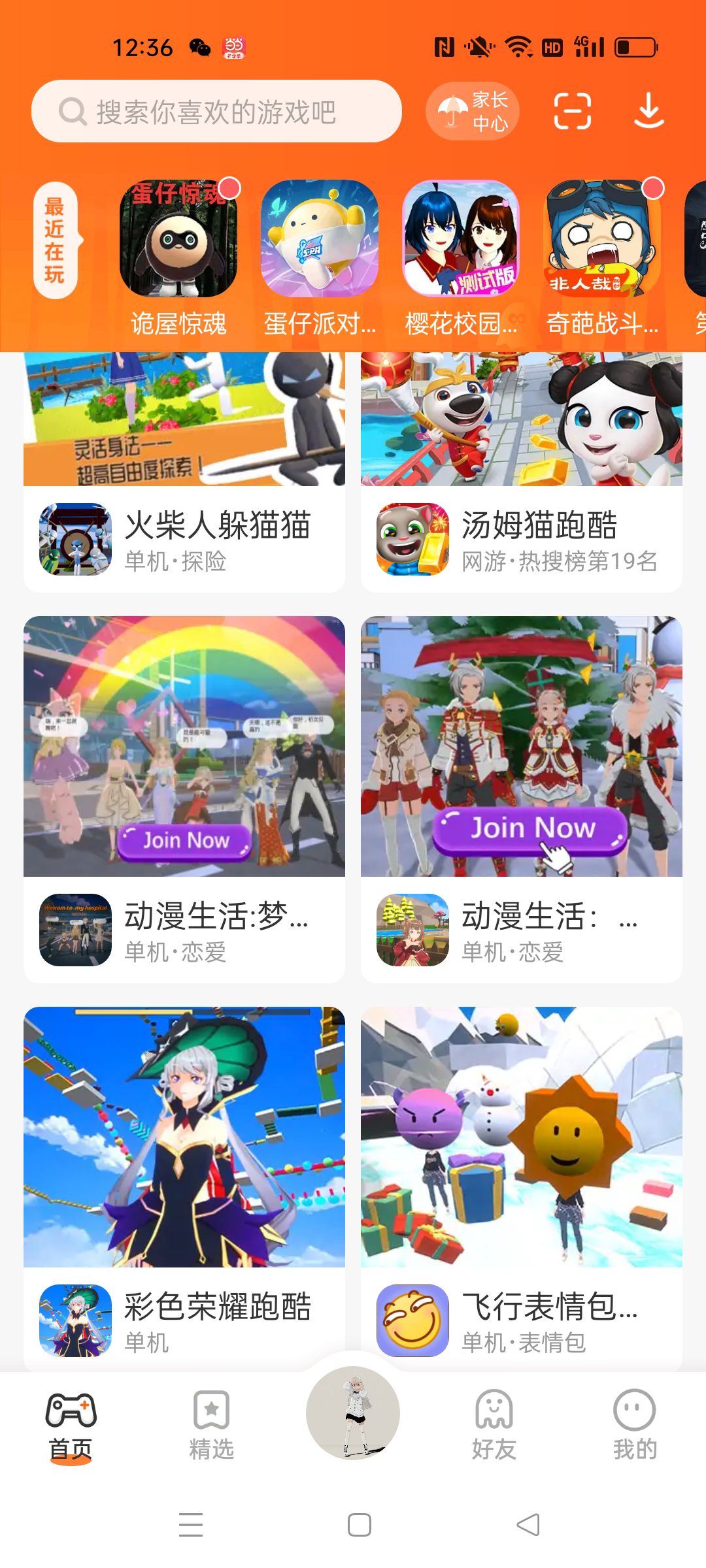This screenshot has height=1568, width=706.
Task: Tap the game search box
Action: point(216,112)
